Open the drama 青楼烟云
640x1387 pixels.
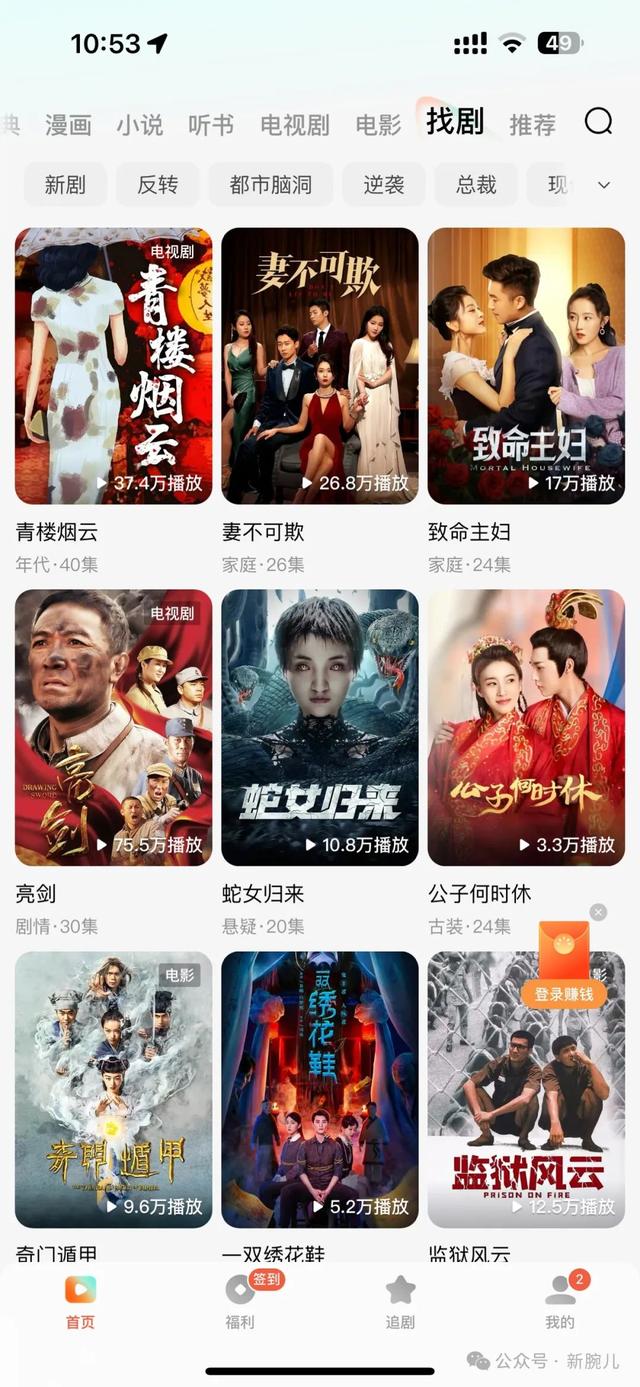coord(113,366)
